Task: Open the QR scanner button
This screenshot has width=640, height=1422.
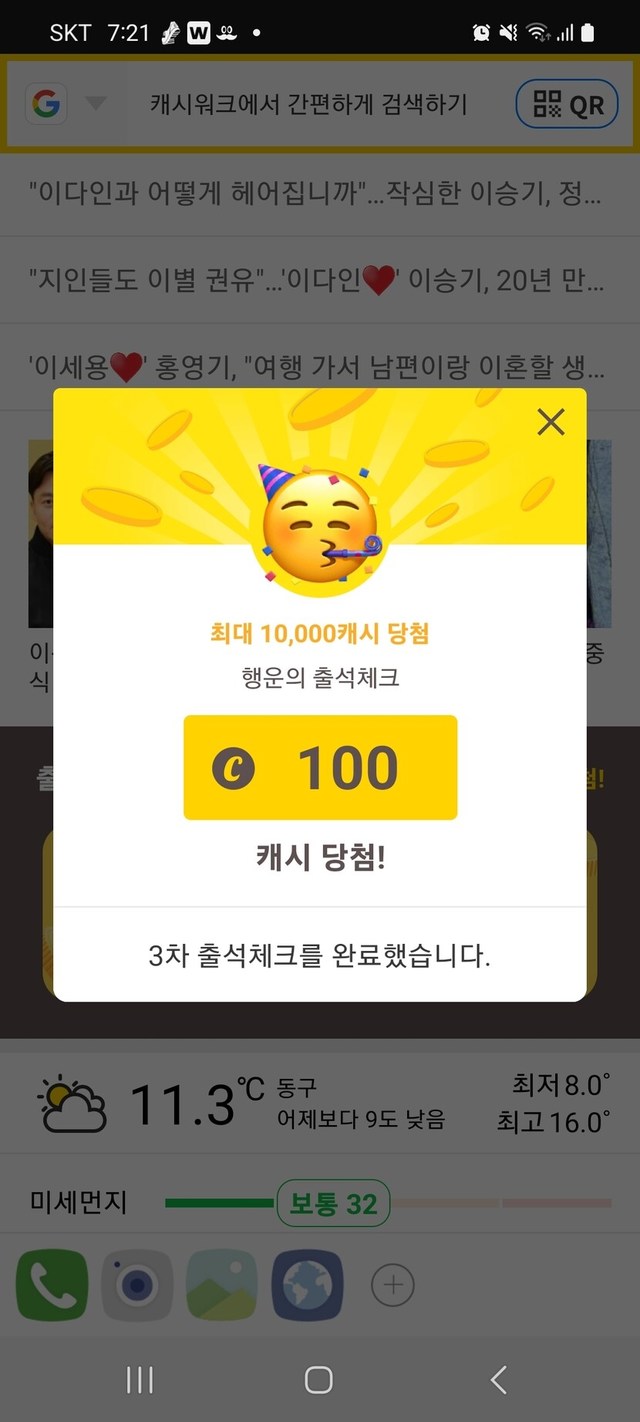Action: tap(567, 104)
